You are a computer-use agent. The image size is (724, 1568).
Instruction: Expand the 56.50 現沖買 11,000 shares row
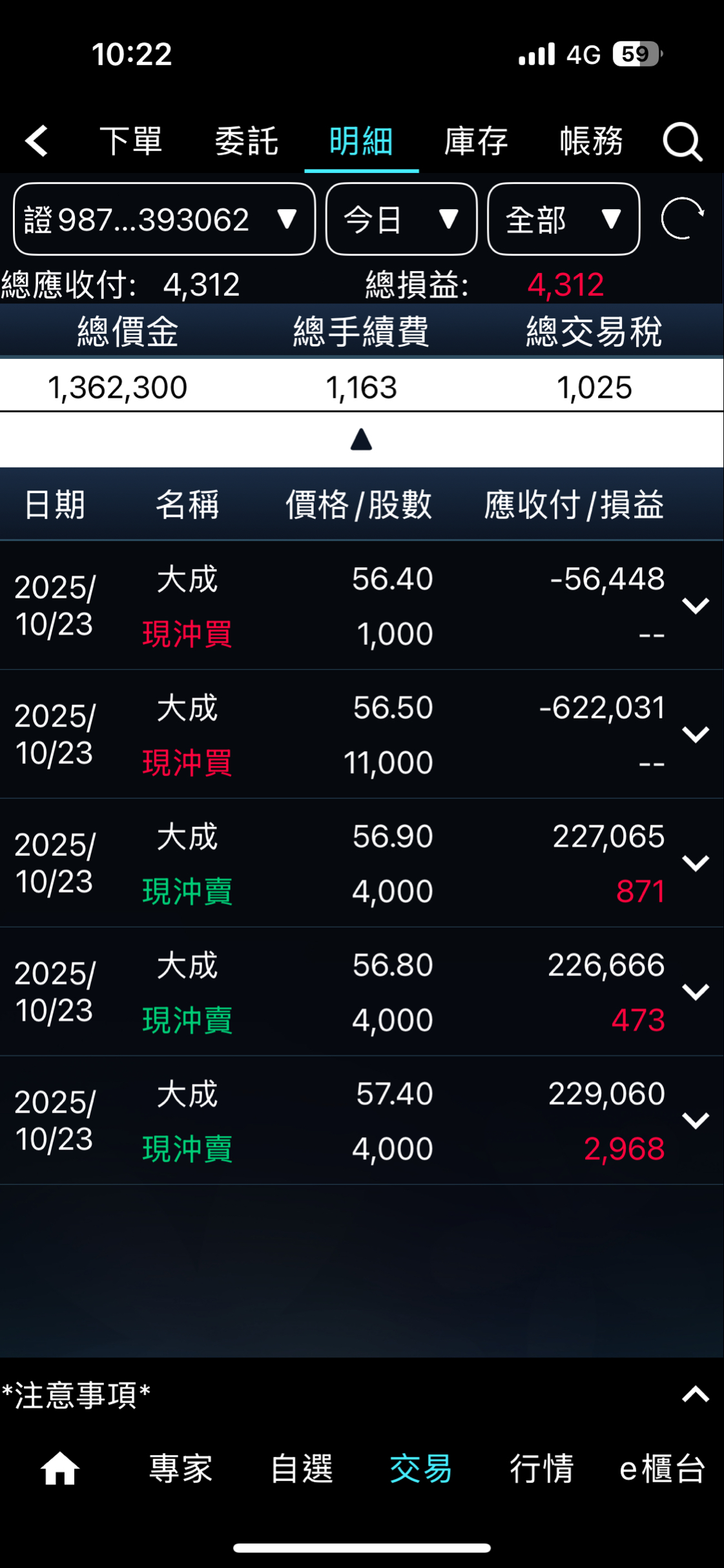(x=696, y=734)
